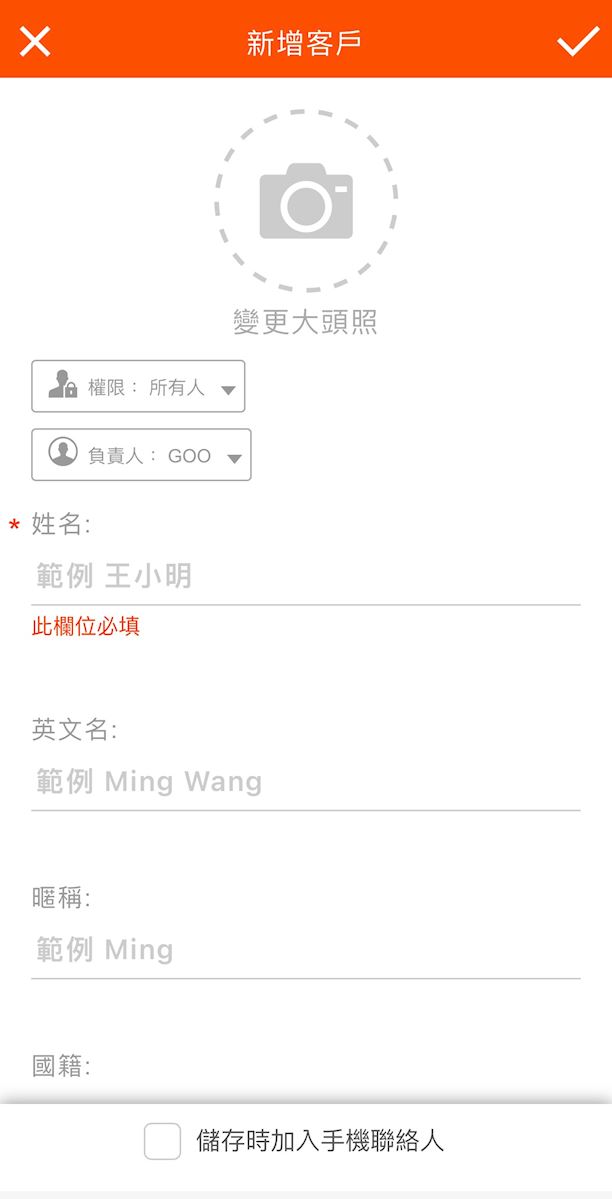This screenshot has height=1199, width=612.
Task: Focus the 英文名 English name field
Action: [305, 781]
